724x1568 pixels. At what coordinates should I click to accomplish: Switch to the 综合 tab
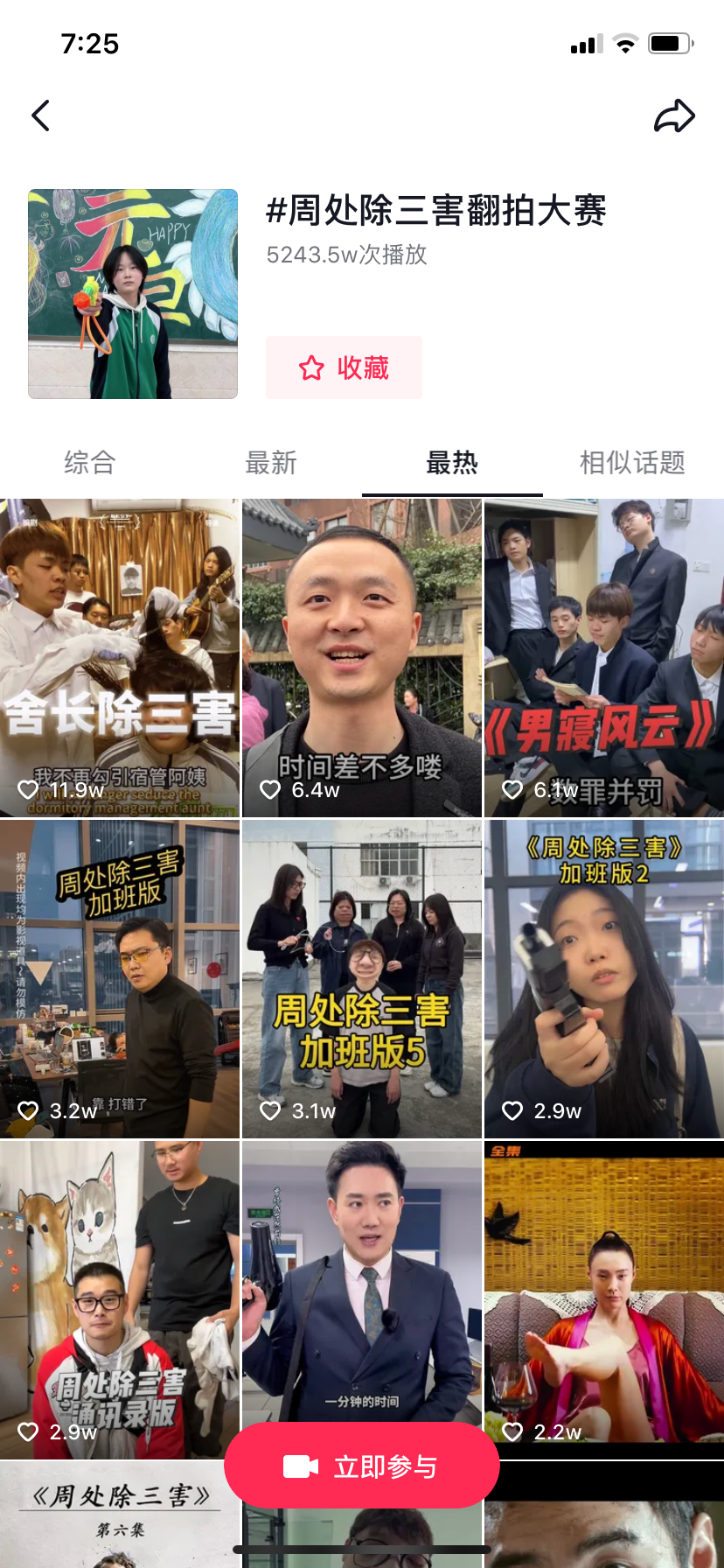click(90, 462)
